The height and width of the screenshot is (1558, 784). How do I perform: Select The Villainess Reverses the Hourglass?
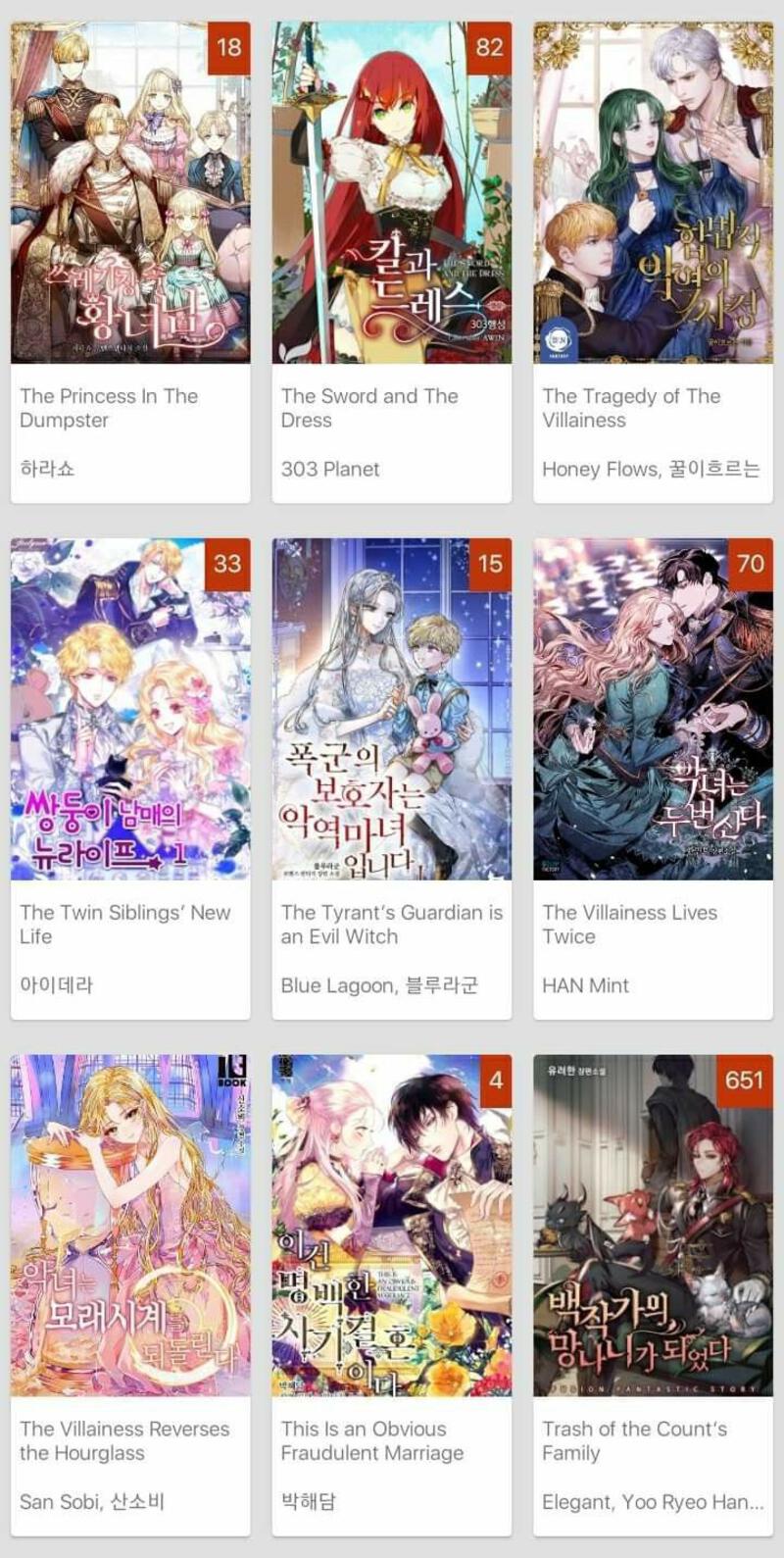(130, 1226)
